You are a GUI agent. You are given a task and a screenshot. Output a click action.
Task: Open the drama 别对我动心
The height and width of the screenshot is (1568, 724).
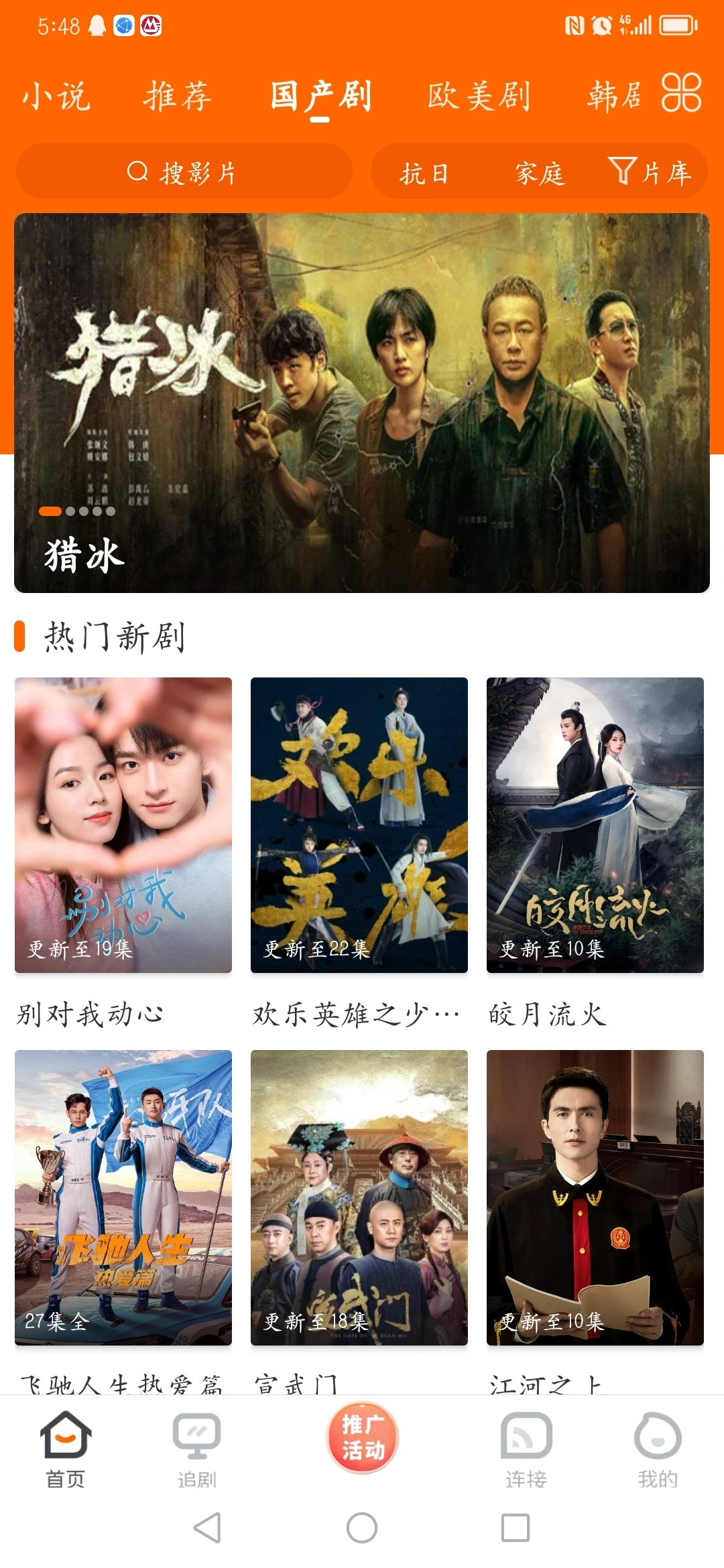[x=123, y=825]
